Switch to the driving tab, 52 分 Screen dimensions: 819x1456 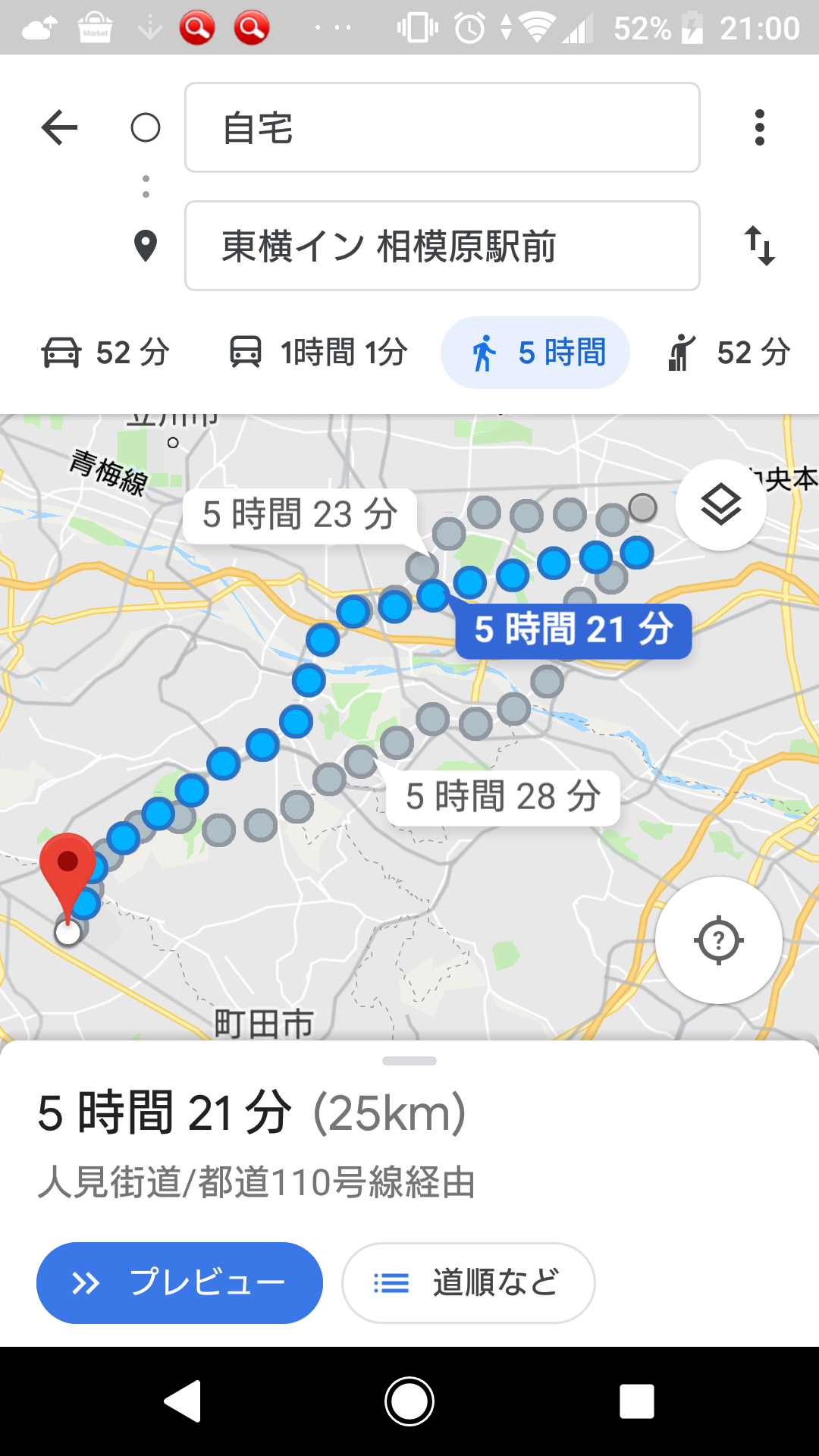click(105, 353)
